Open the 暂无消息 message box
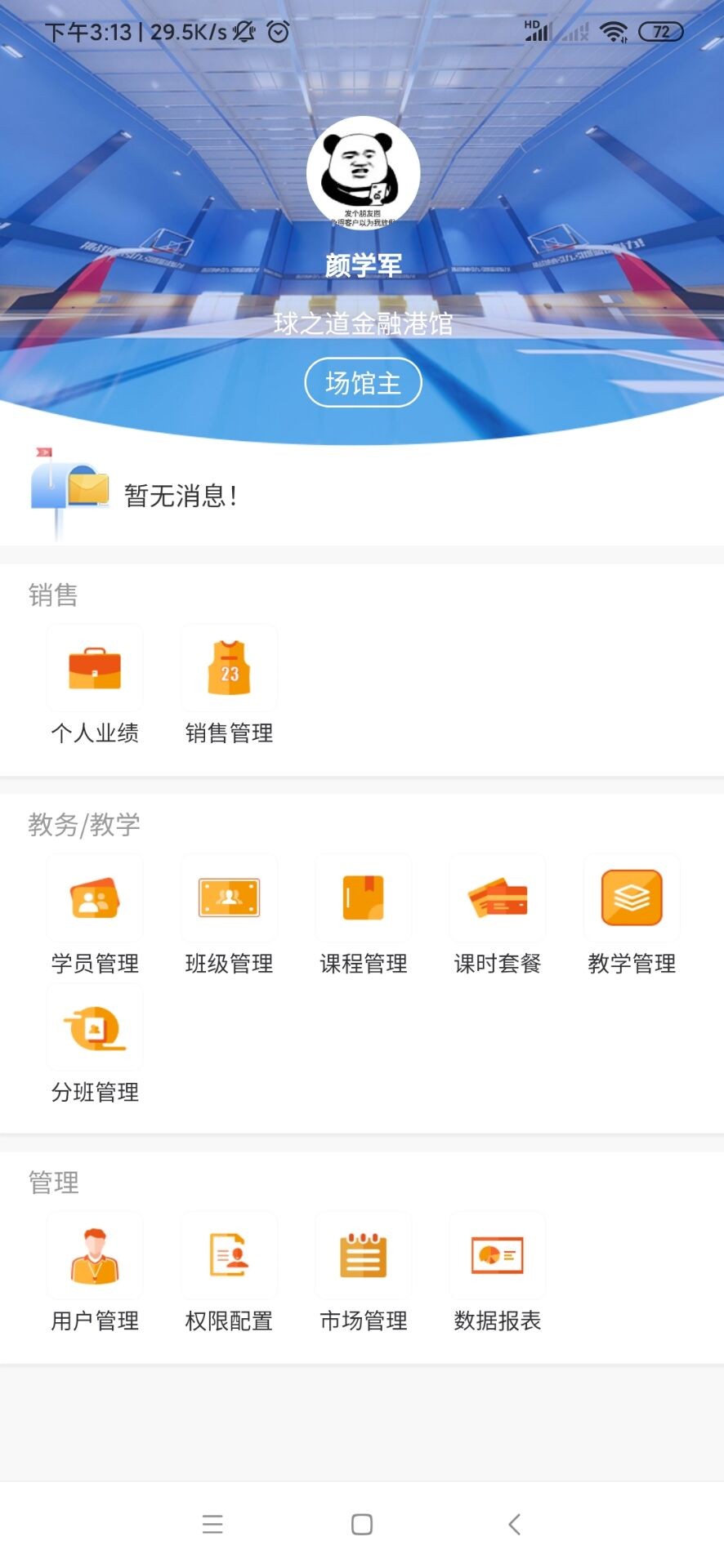This screenshot has height=1568, width=724. coord(180,495)
